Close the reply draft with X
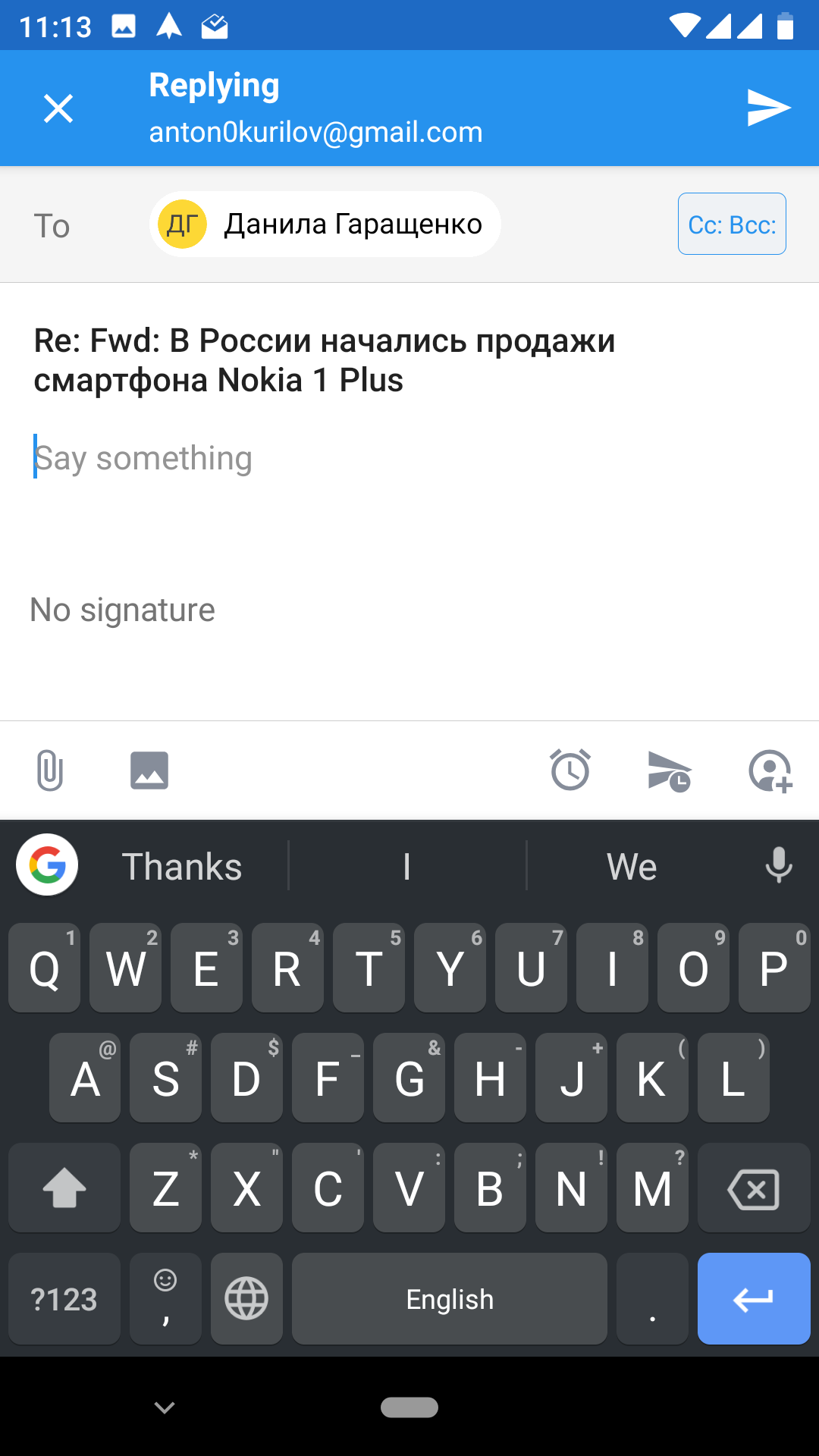The height and width of the screenshot is (1456, 819). pyautogui.click(x=58, y=108)
